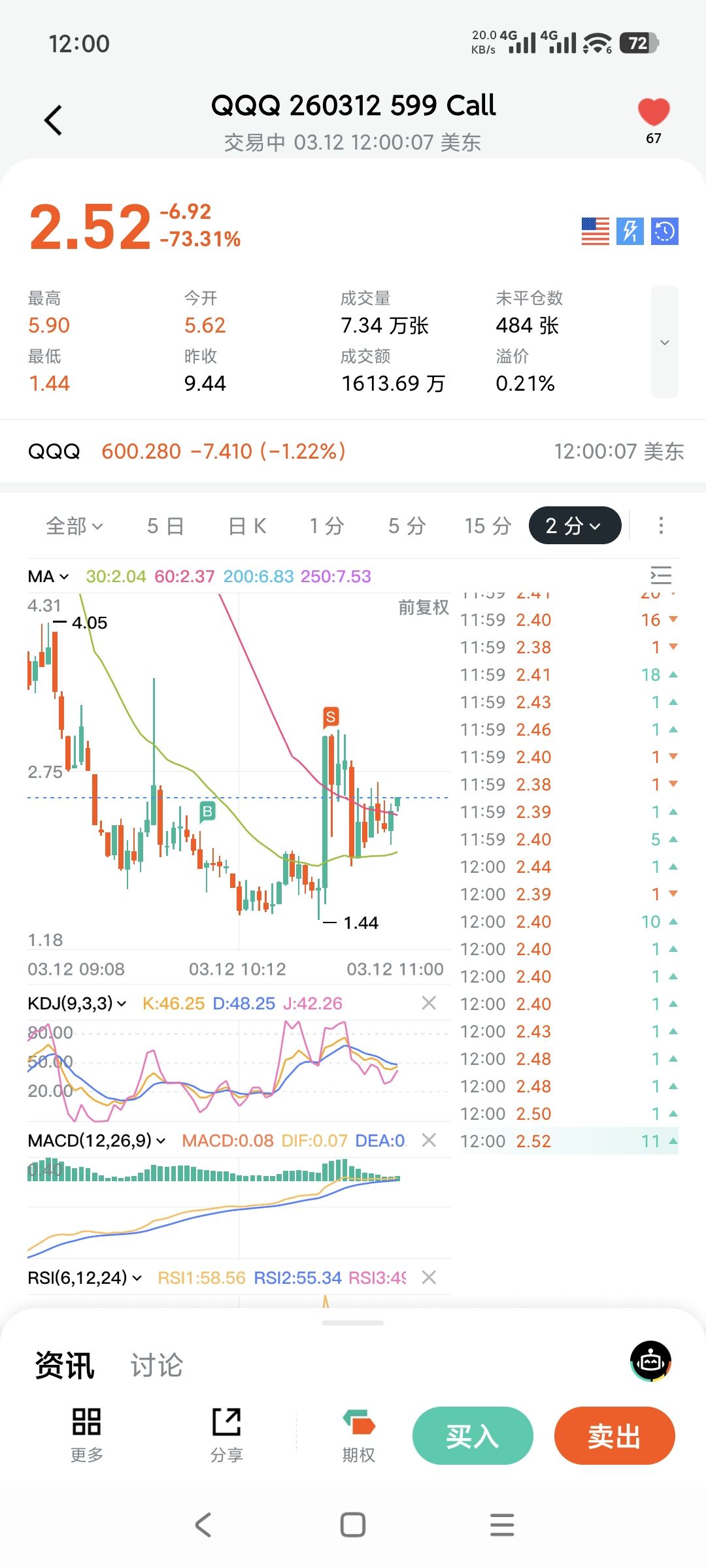Open the underlying QQQ quote row
The height and width of the screenshot is (1568, 706).
(x=353, y=451)
